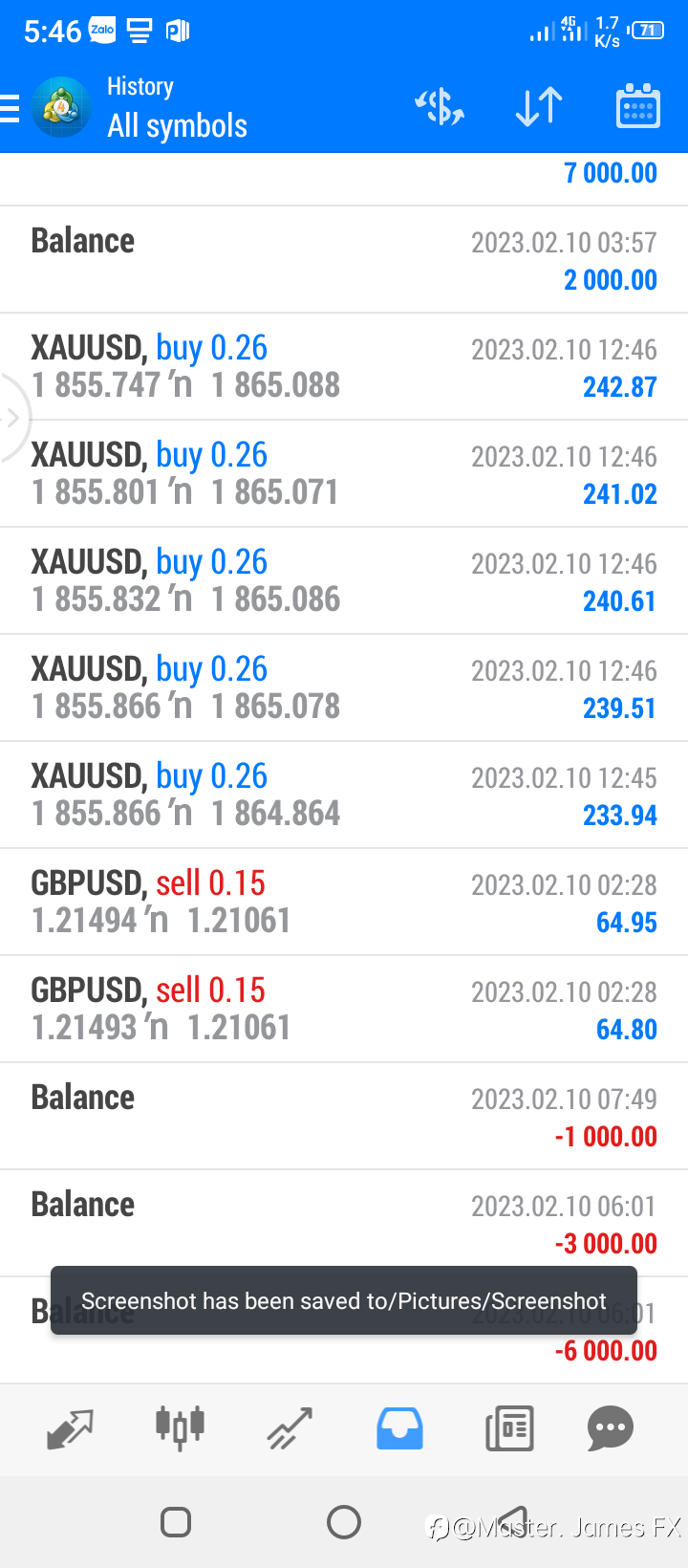Image resolution: width=688 pixels, height=1568 pixels.
Task: Open the Messages chat tab
Action: click(611, 1429)
